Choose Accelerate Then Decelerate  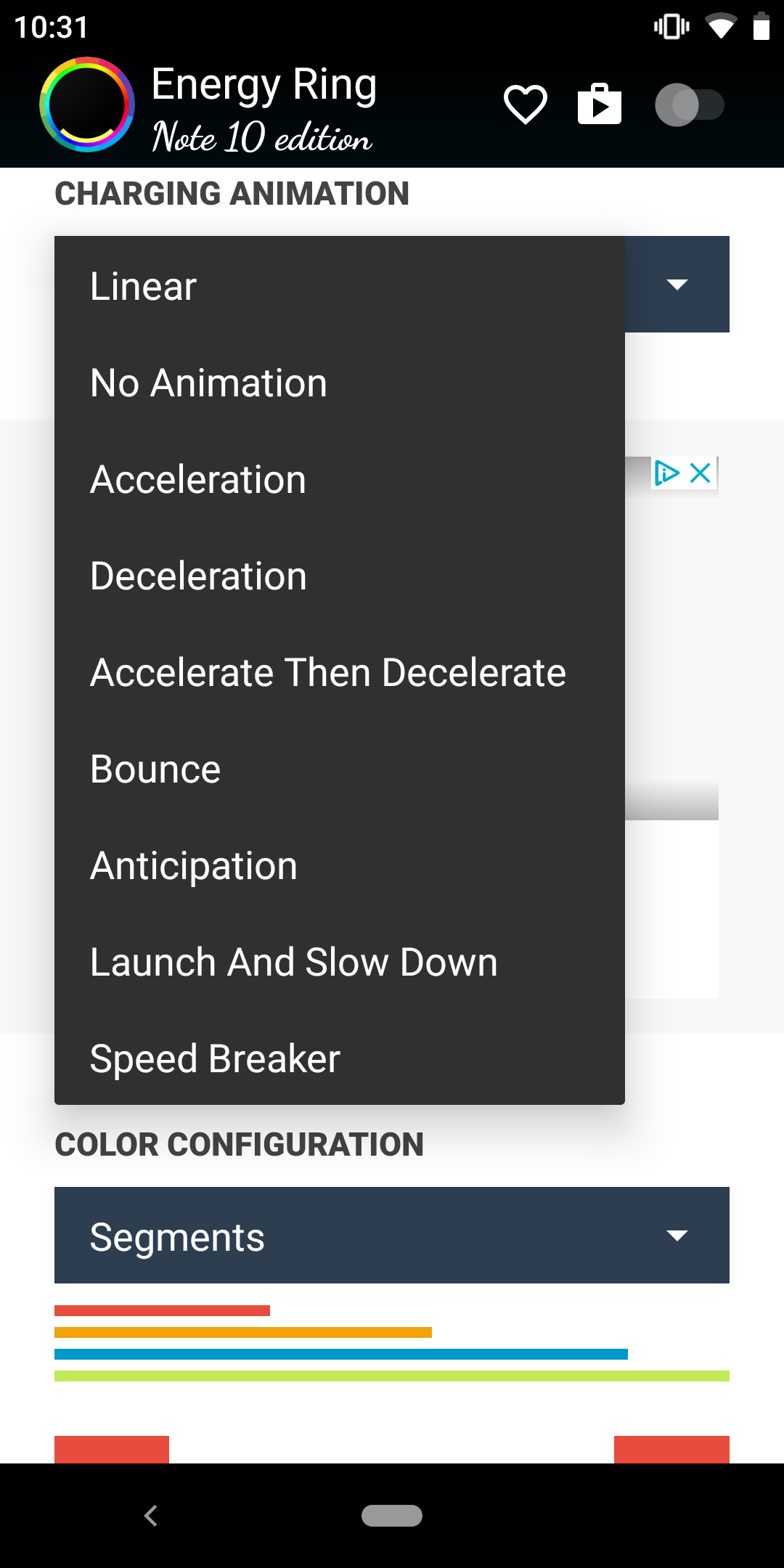340,671
